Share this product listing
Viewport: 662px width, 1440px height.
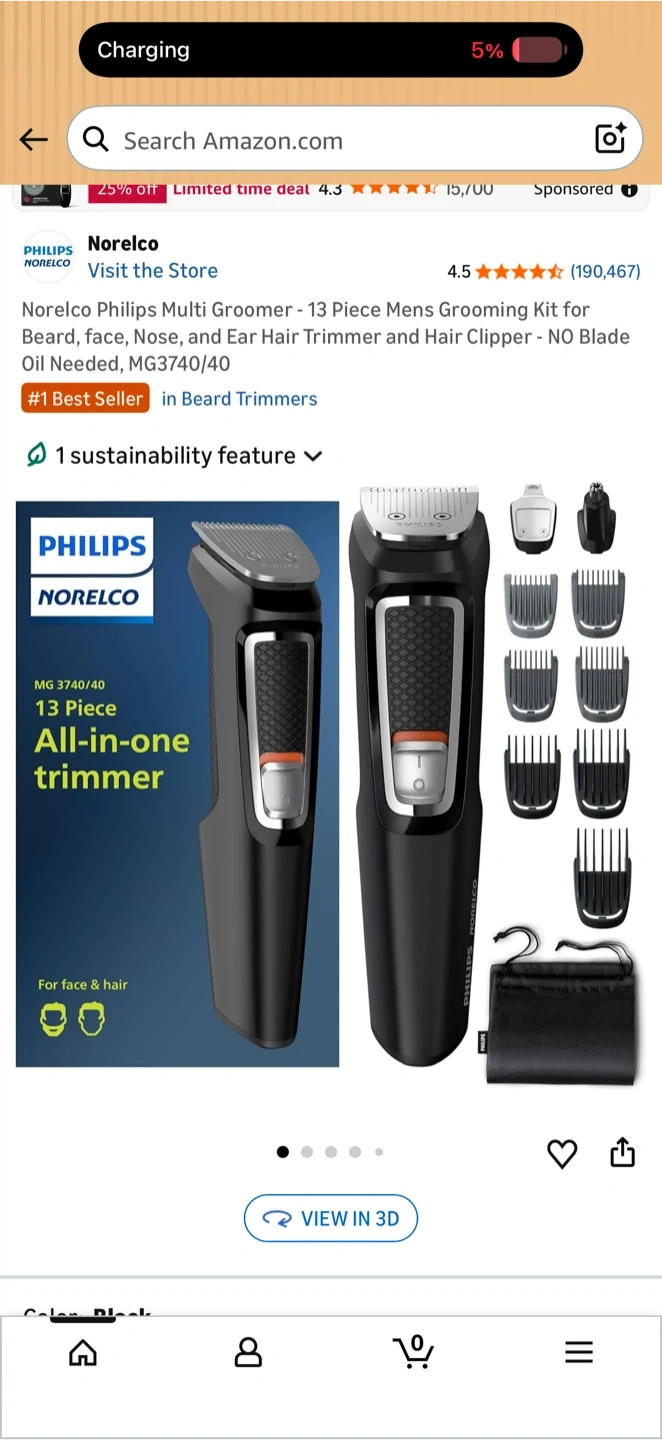tap(622, 1152)
